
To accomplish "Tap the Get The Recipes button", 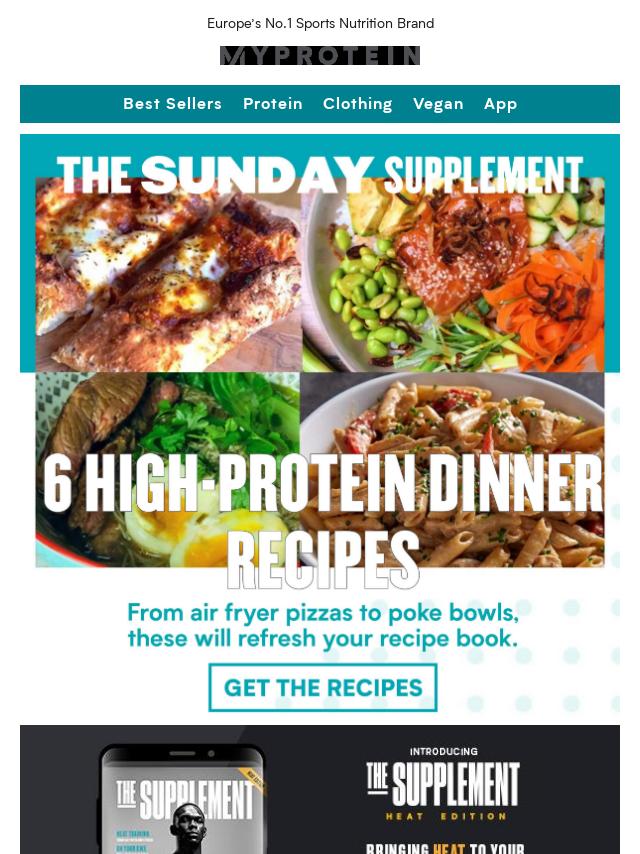I will point(323,688).
